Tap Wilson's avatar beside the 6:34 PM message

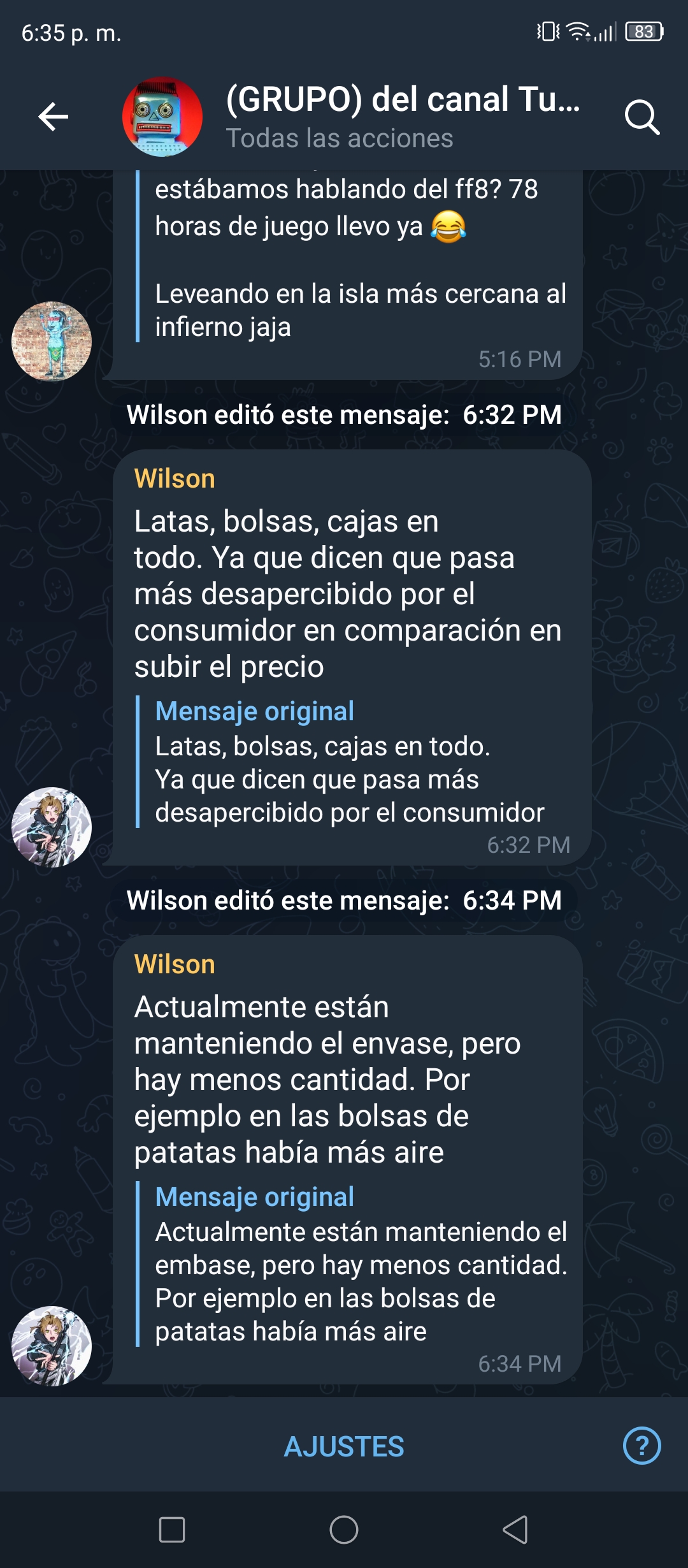point(52,1346)
